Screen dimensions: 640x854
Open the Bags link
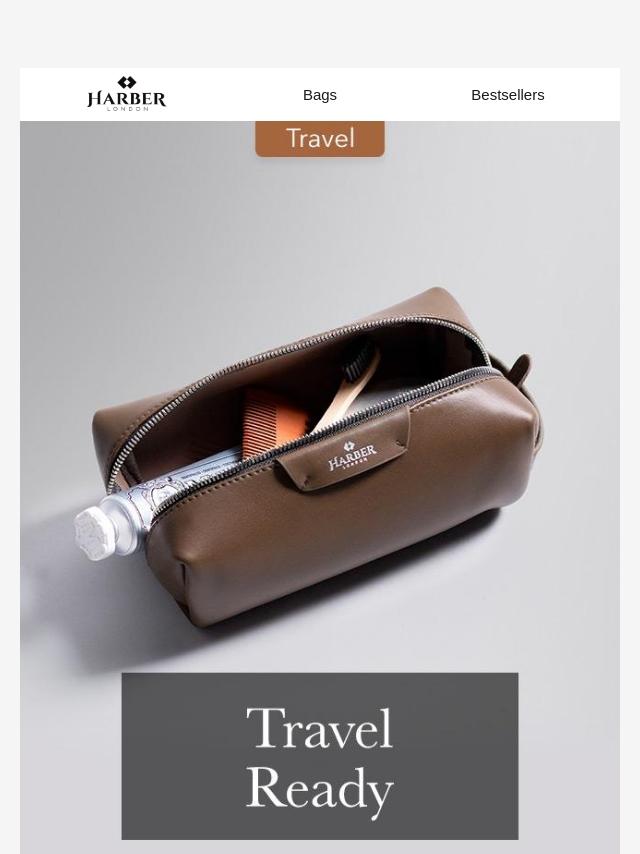[320, 95]
